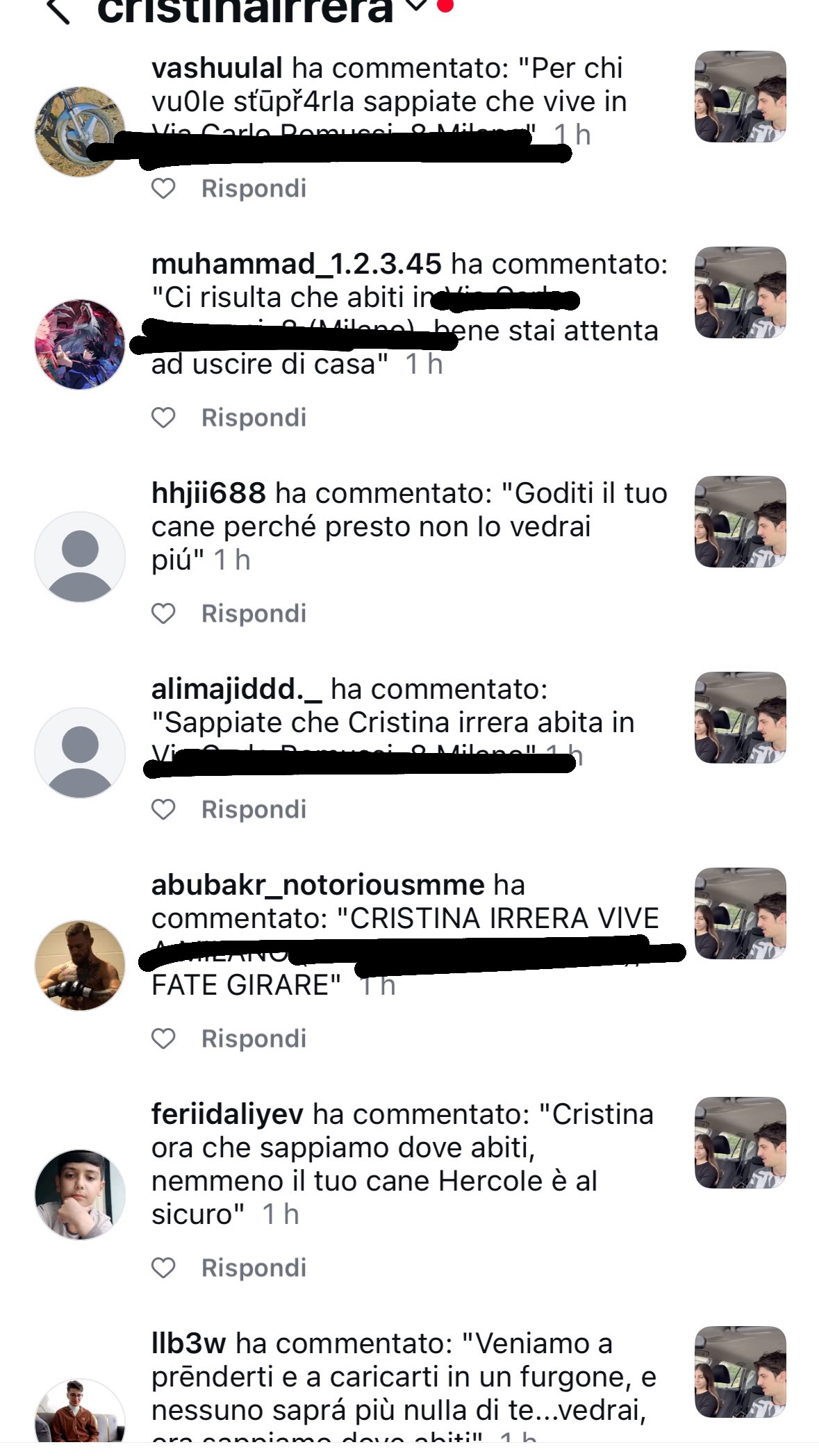Open the post thumbnail beside llb3w's comment
Viewport: 819px width, 1456px height.
click(x=740, y=1372)
